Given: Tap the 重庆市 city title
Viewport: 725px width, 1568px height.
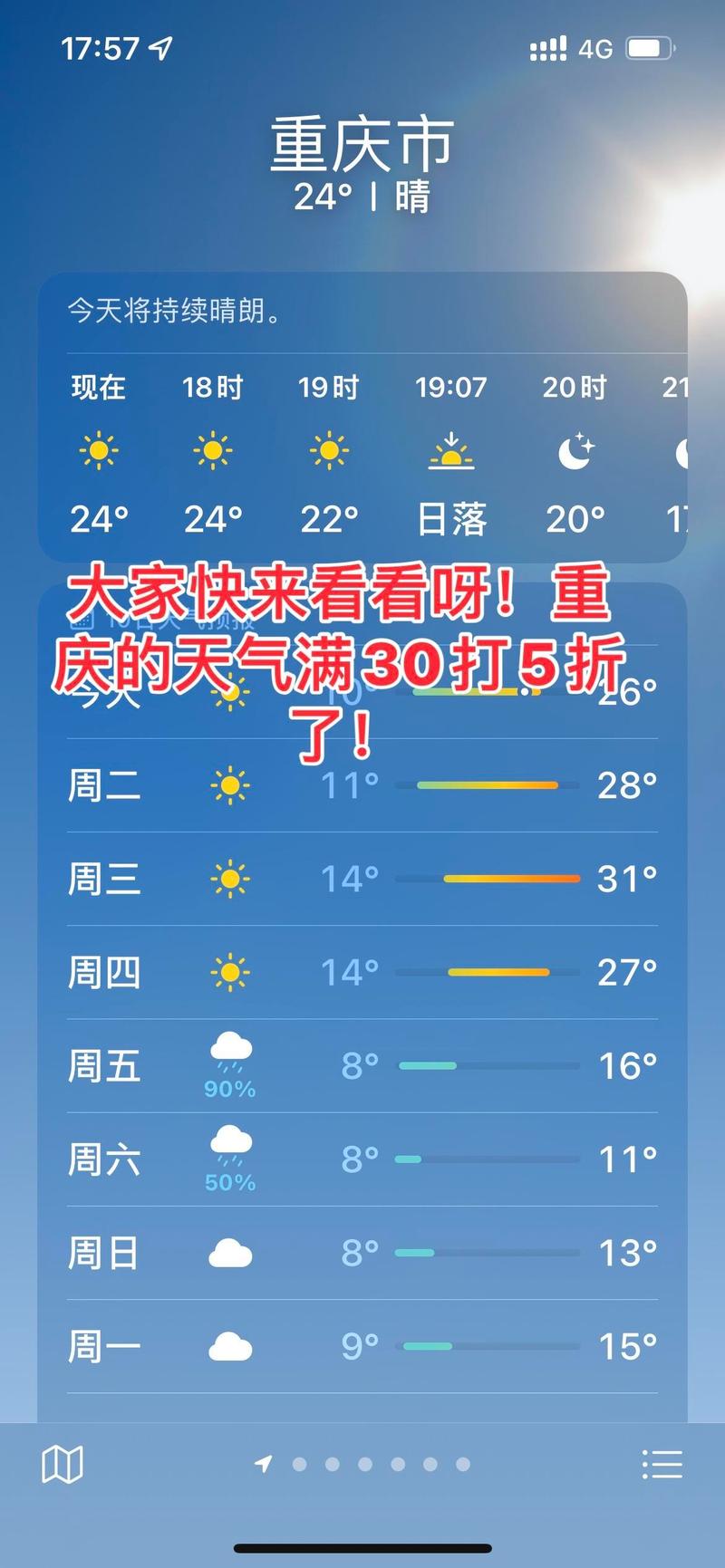Looking at the screenshot, I should point(362,143).
